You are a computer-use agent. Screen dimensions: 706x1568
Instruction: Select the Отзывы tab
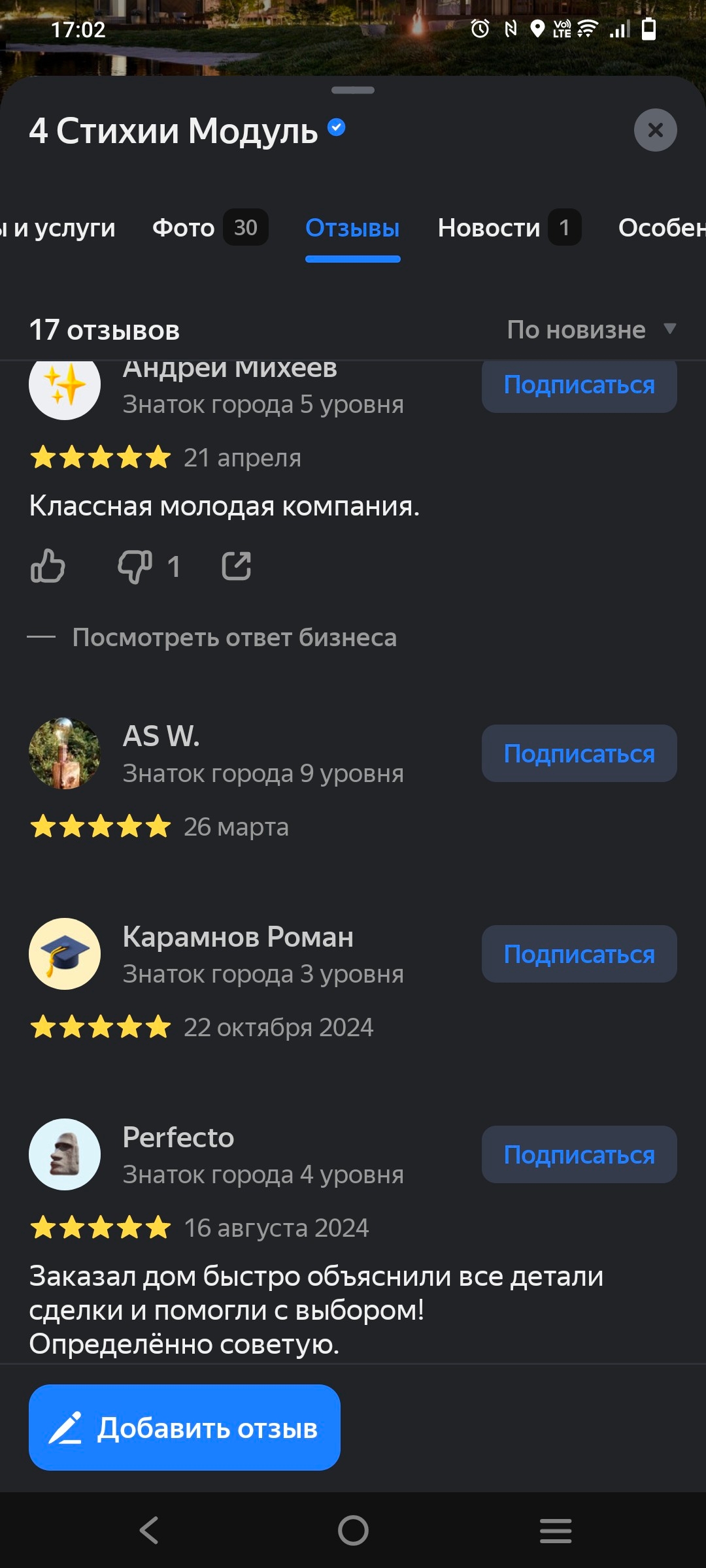(x=352, y=227)
